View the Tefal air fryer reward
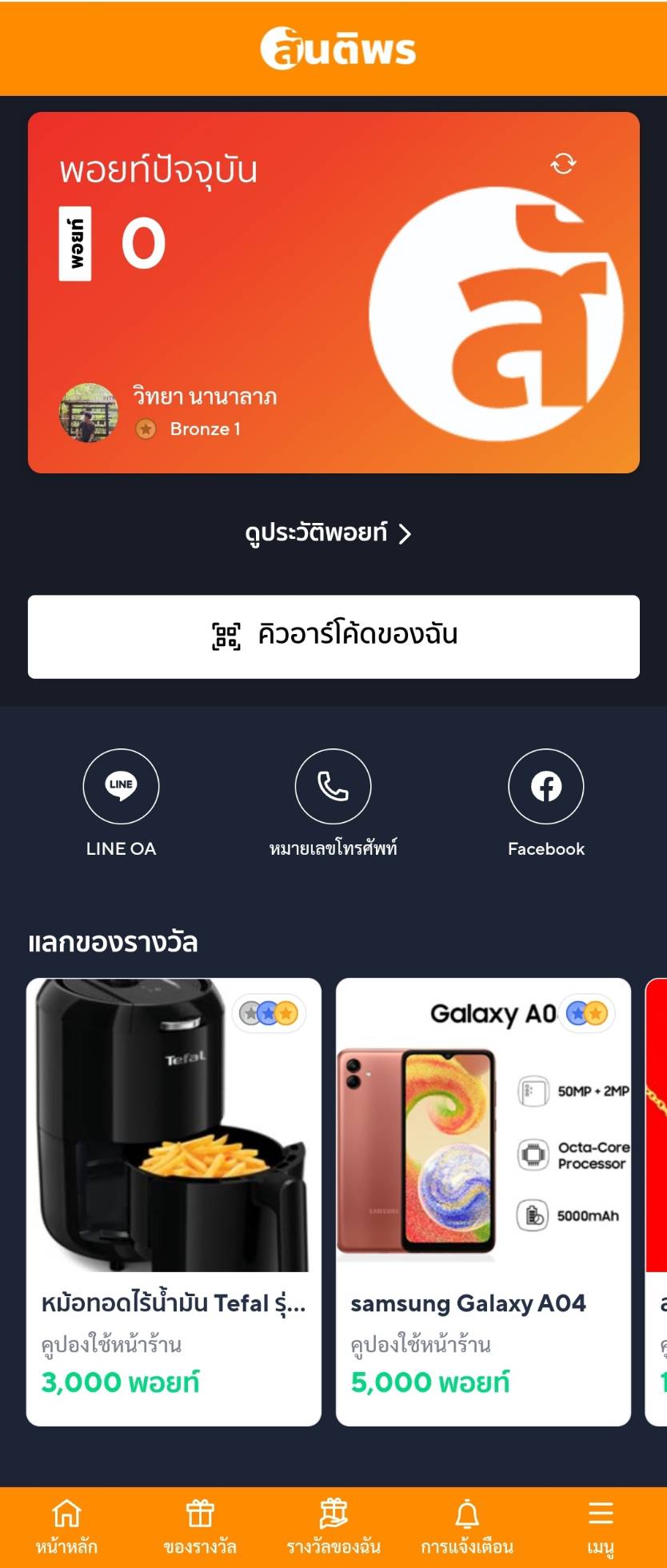This screenshot has width=667, height=1568. [x=174, y=1199]
